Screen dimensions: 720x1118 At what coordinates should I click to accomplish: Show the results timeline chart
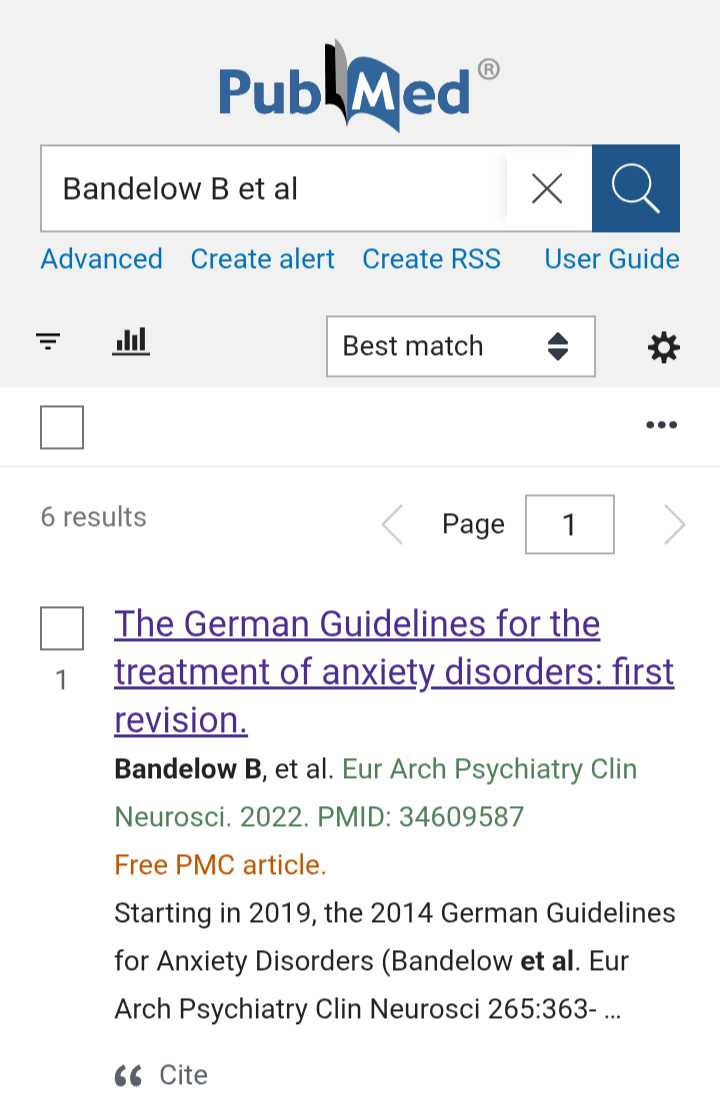tap(131, 342)
